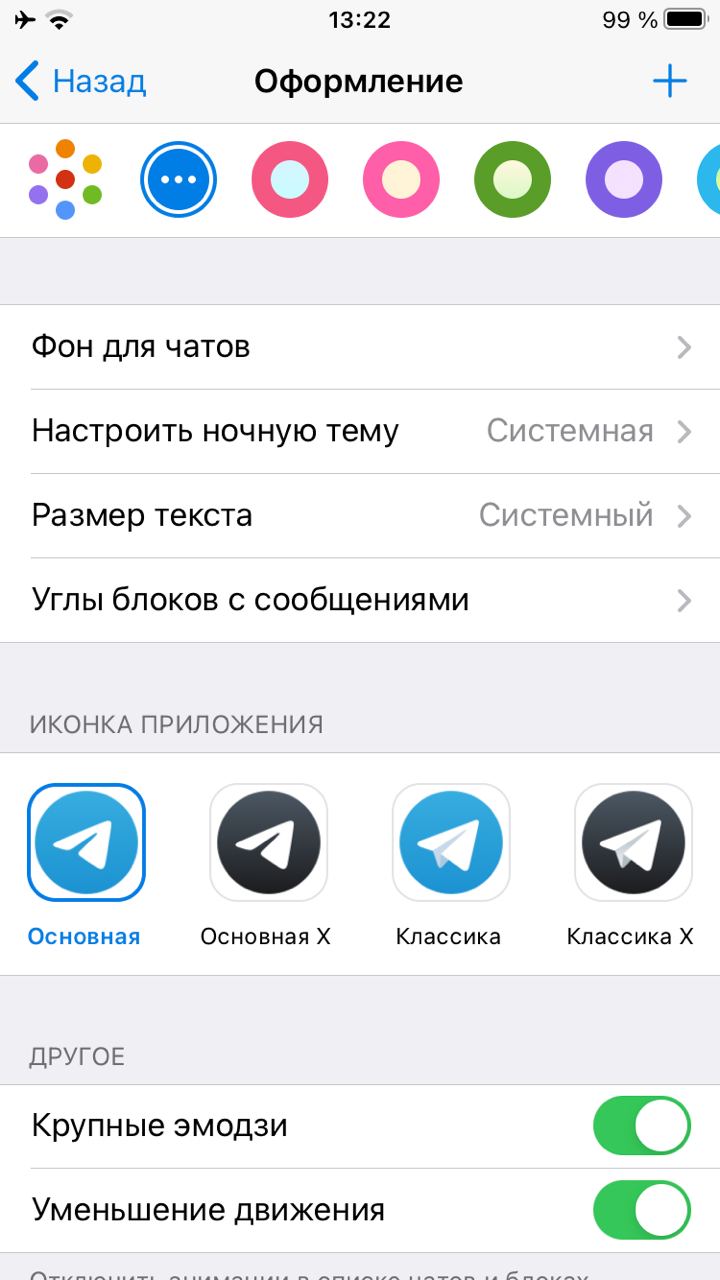Pick the purple accent color
720x1280 pixels.
tap(623, 180)
